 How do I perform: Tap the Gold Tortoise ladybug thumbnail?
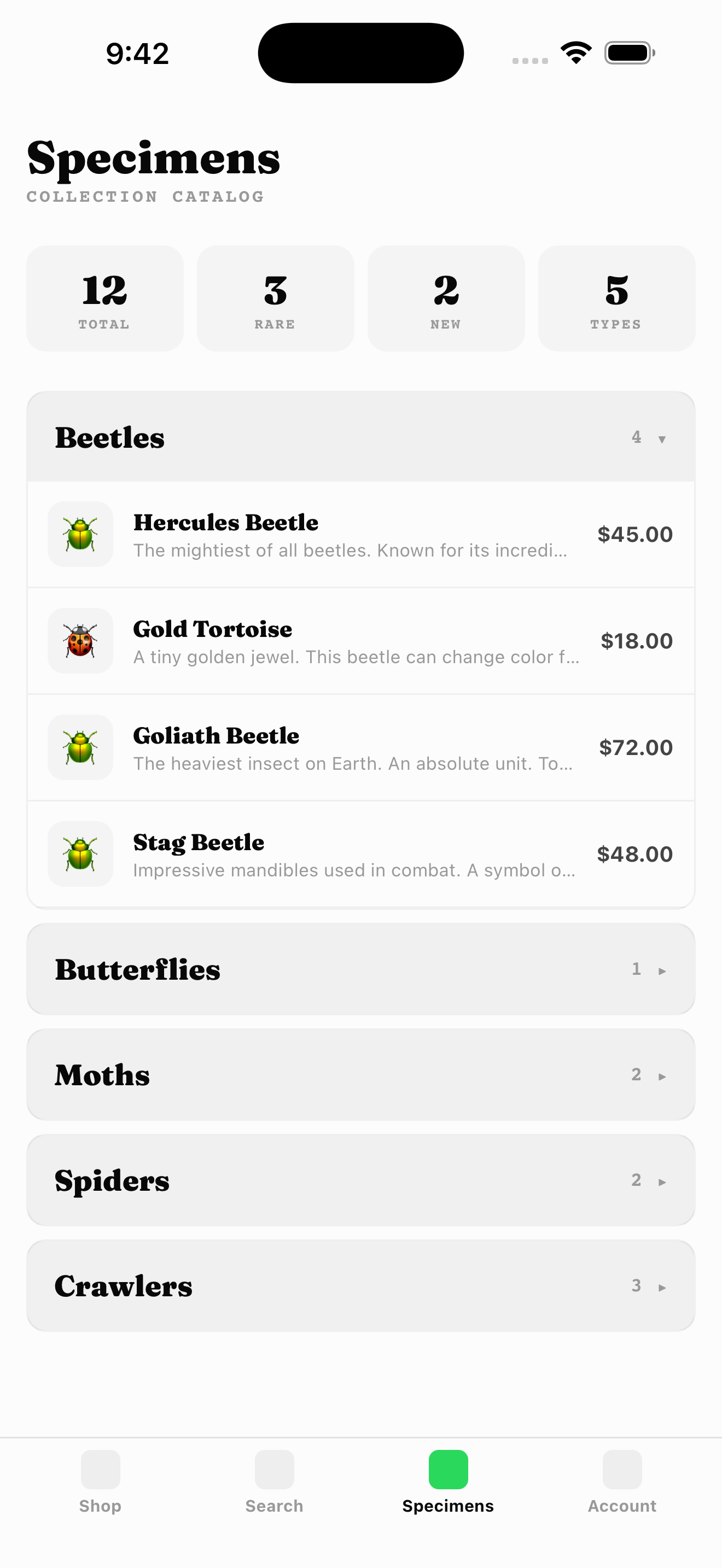point(80,641)
